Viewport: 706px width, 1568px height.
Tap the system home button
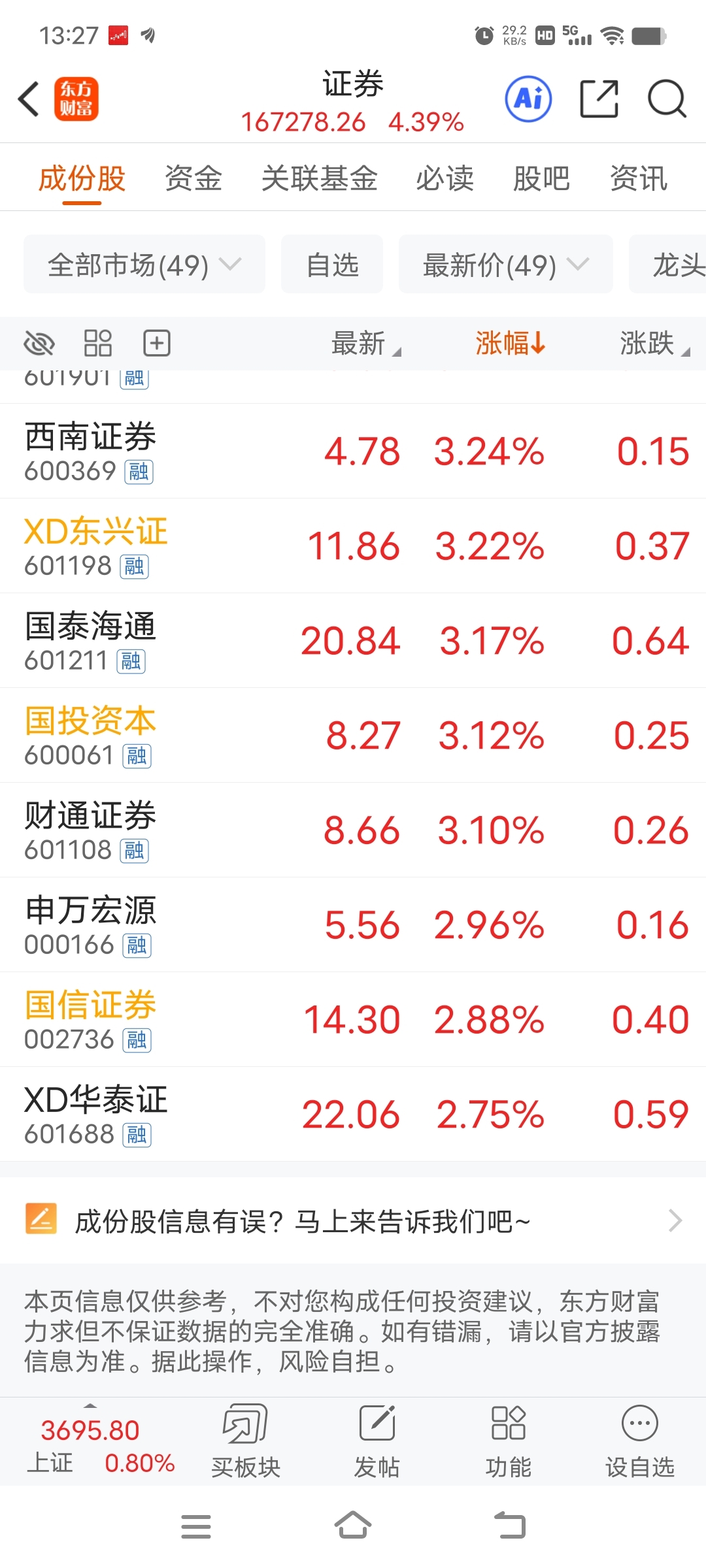click(x=353, y=1526)
